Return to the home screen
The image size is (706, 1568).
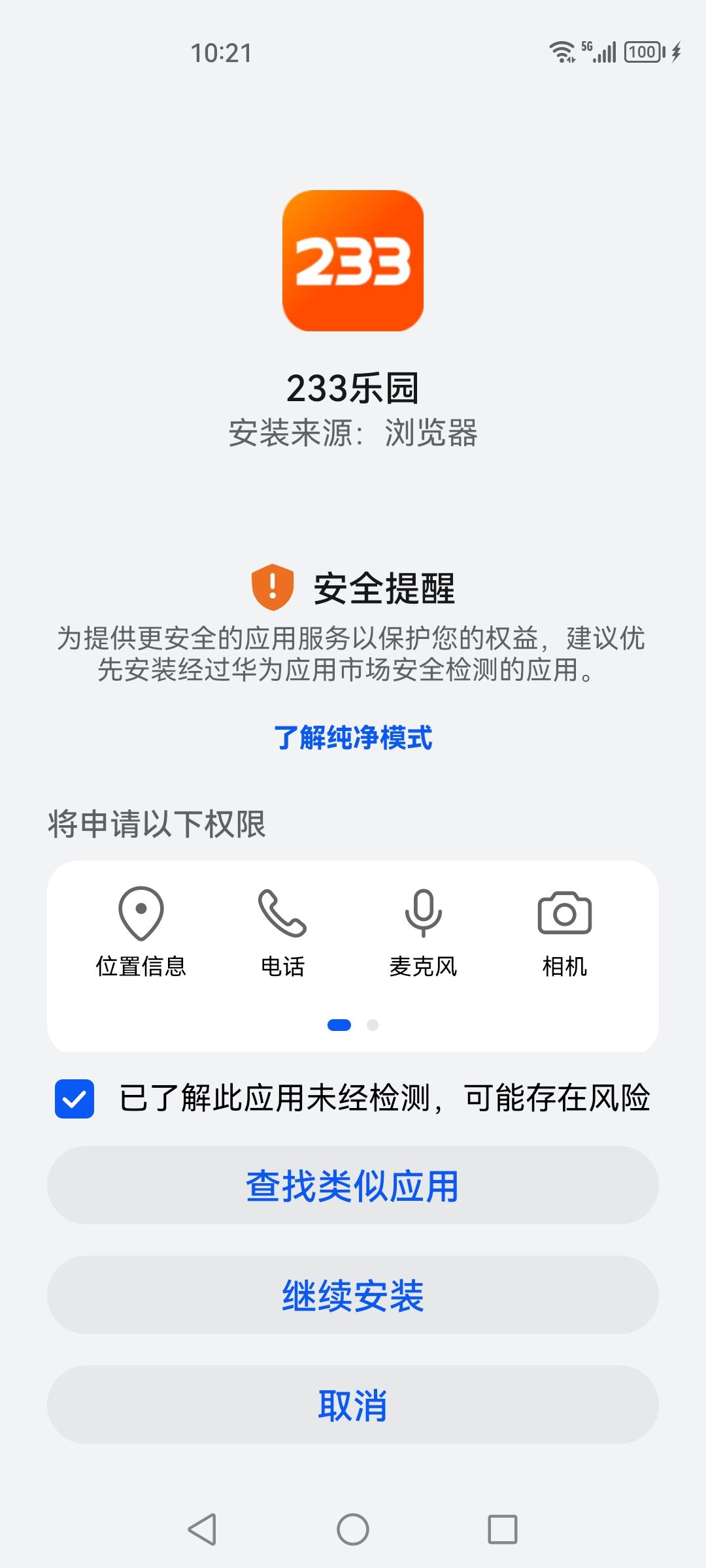coord(353,1529)
